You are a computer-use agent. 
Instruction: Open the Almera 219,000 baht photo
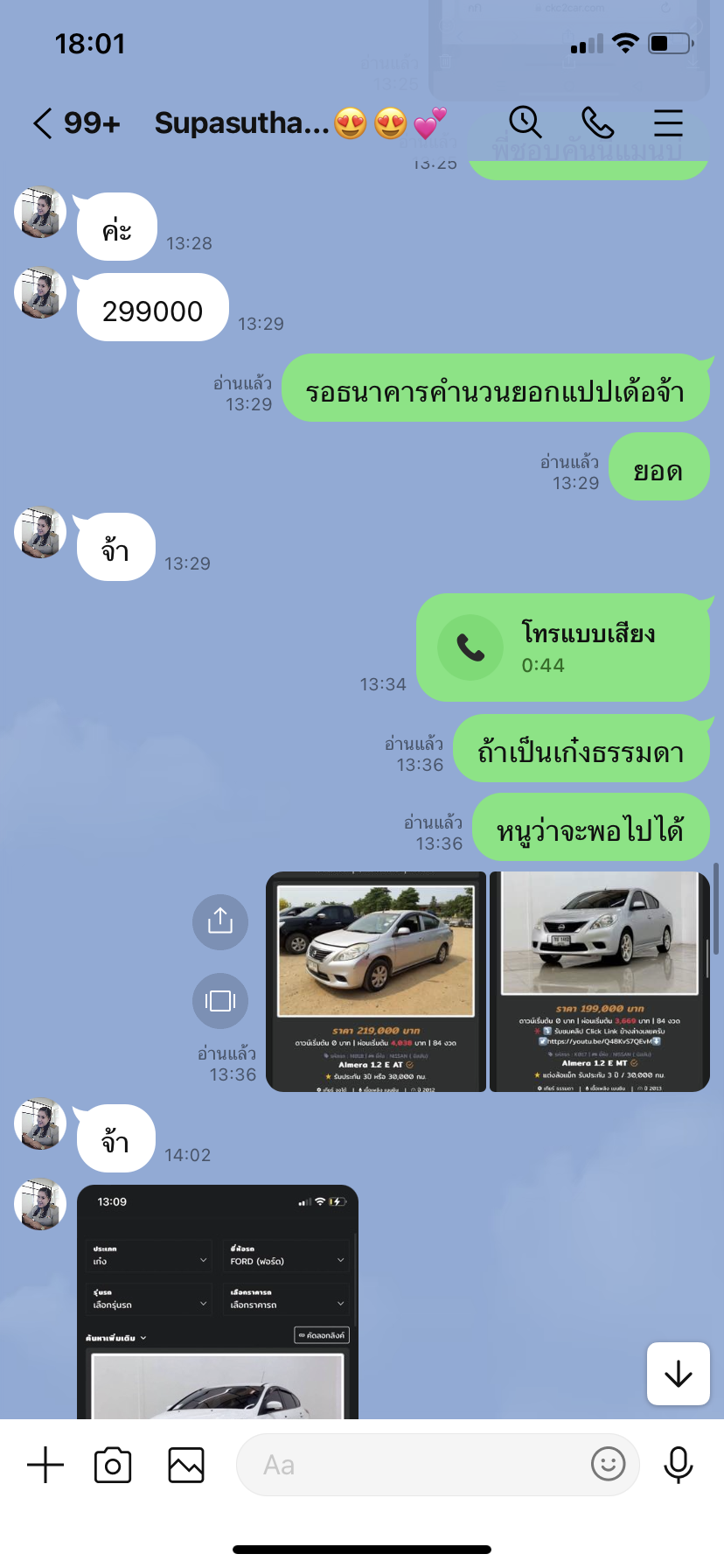pyautogui.click(x=376, y=982)
